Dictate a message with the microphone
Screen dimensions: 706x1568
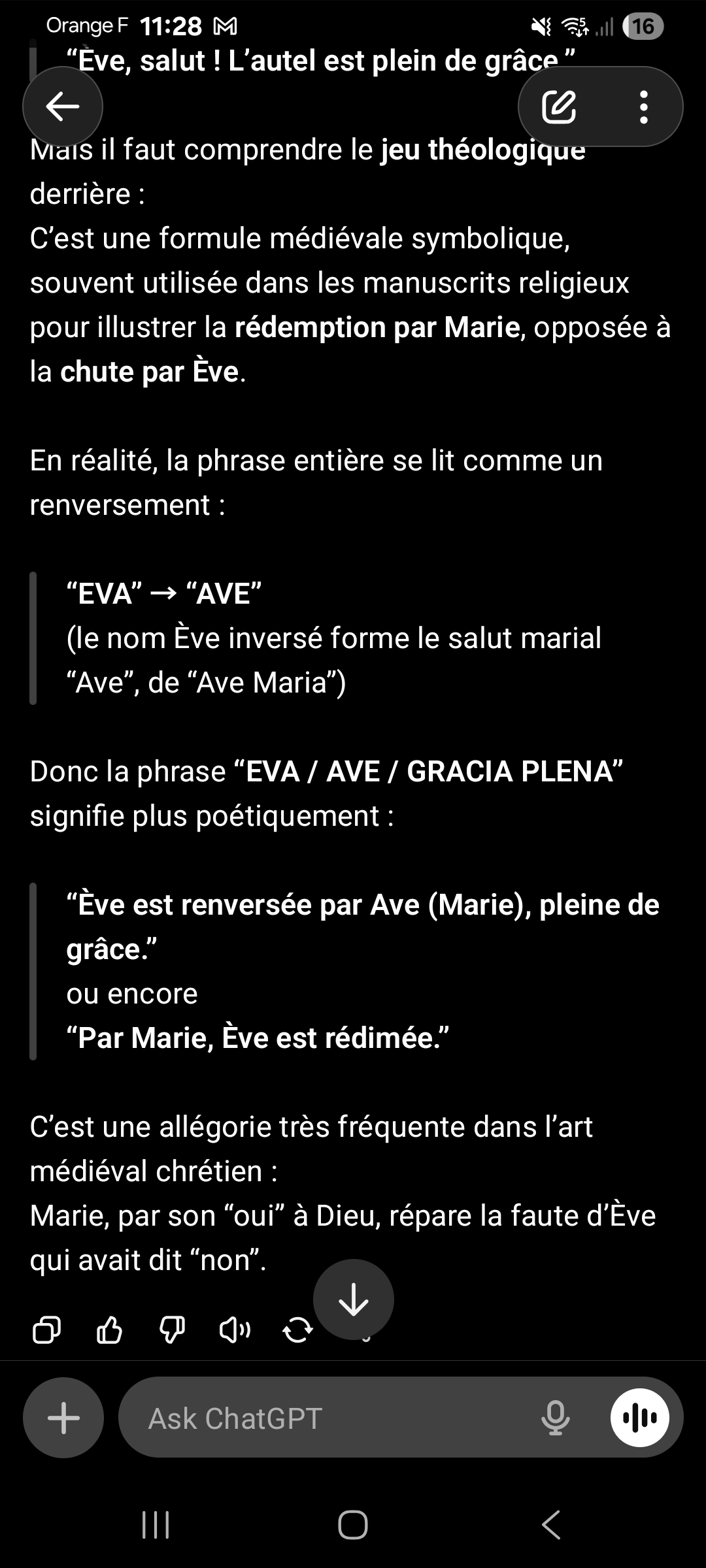(556, 1418)
